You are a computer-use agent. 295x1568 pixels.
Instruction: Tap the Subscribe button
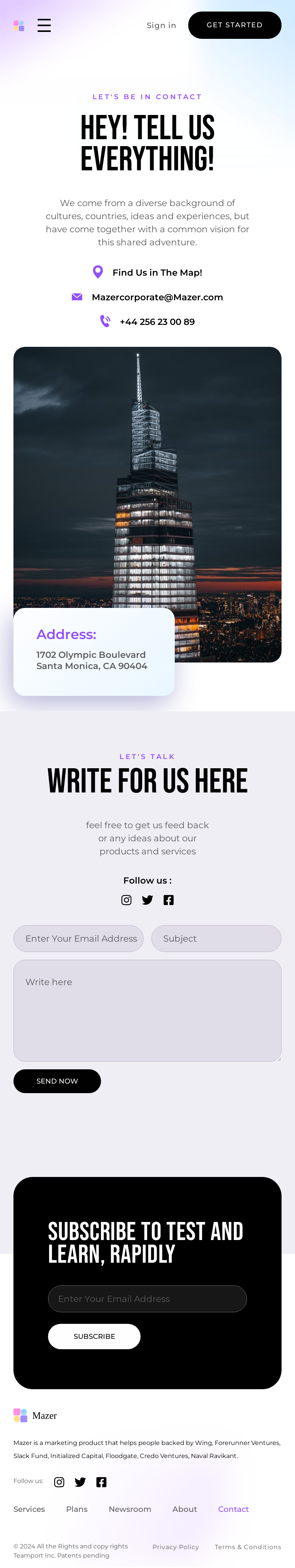tap(94, 1336)
